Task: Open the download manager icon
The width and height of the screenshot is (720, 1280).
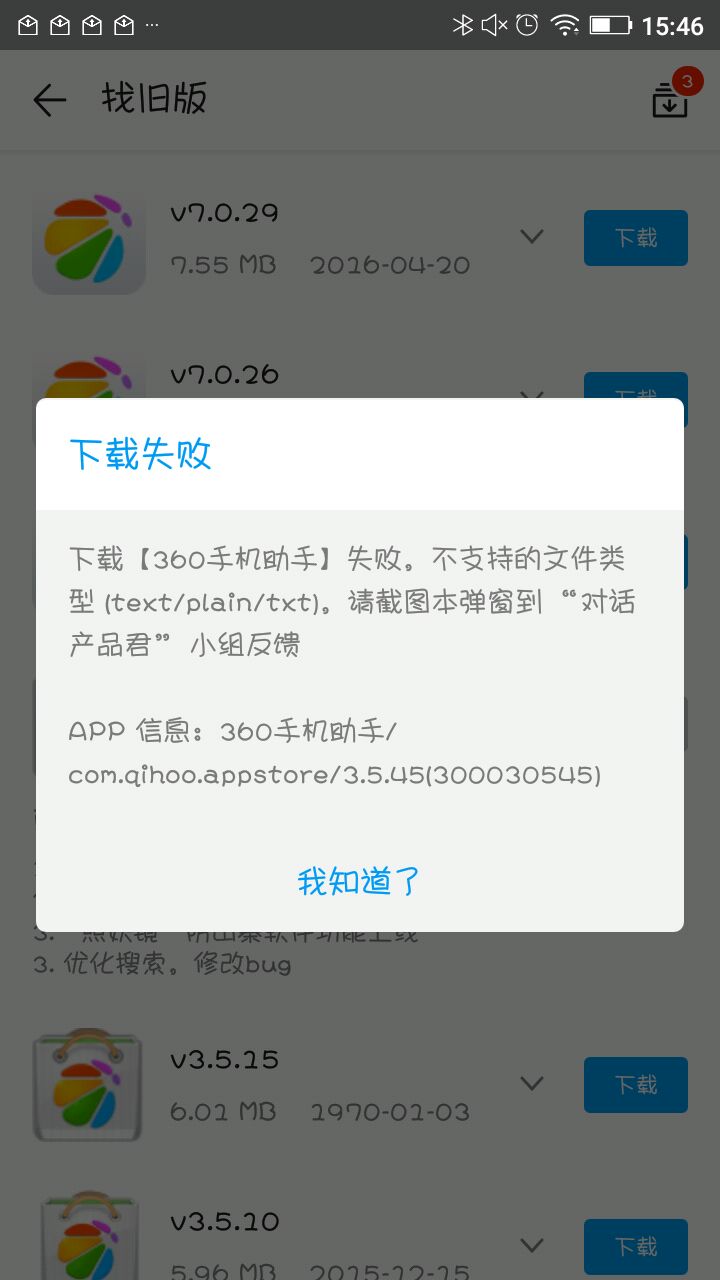Action: coord(669,100)
